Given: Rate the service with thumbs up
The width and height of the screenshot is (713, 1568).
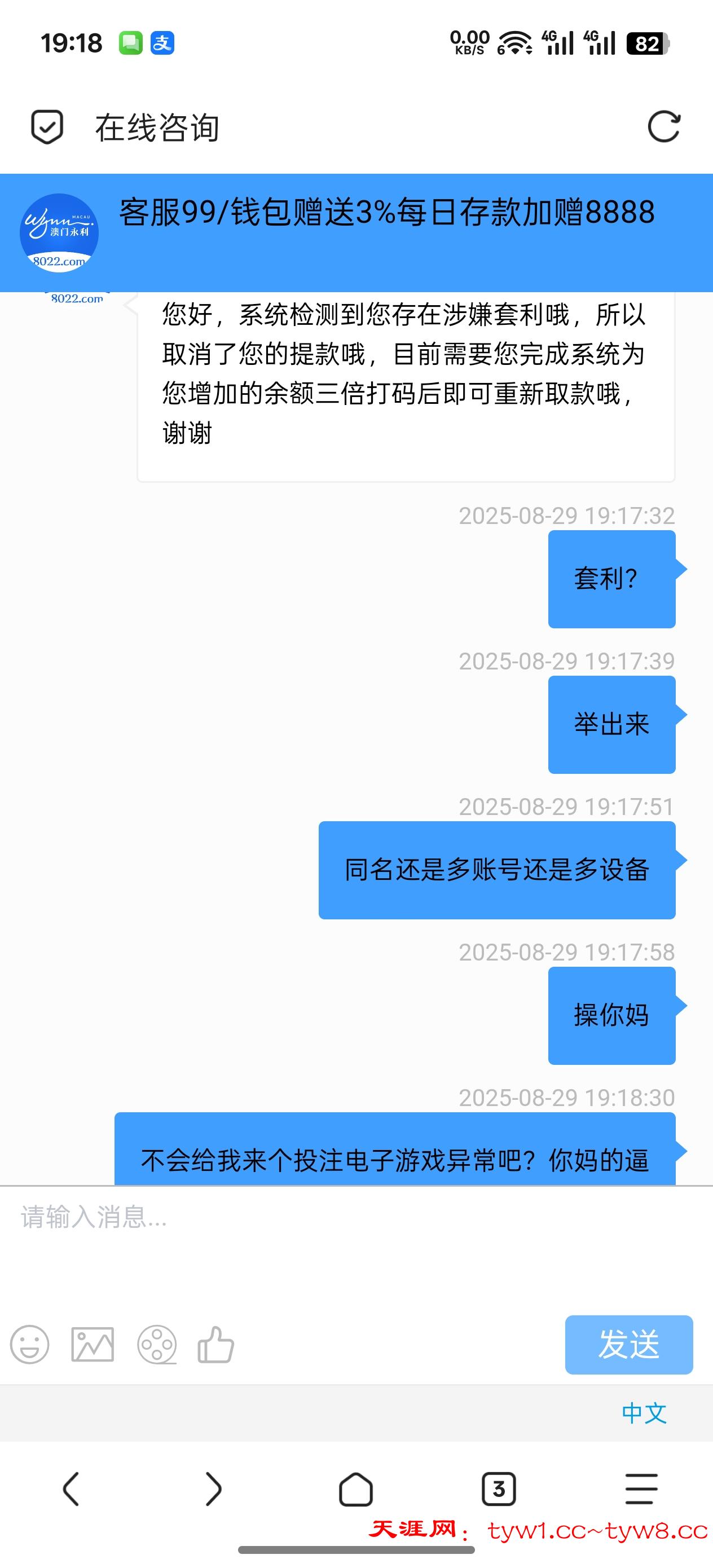Looking at the screenshot, I should coord(216,1345).
